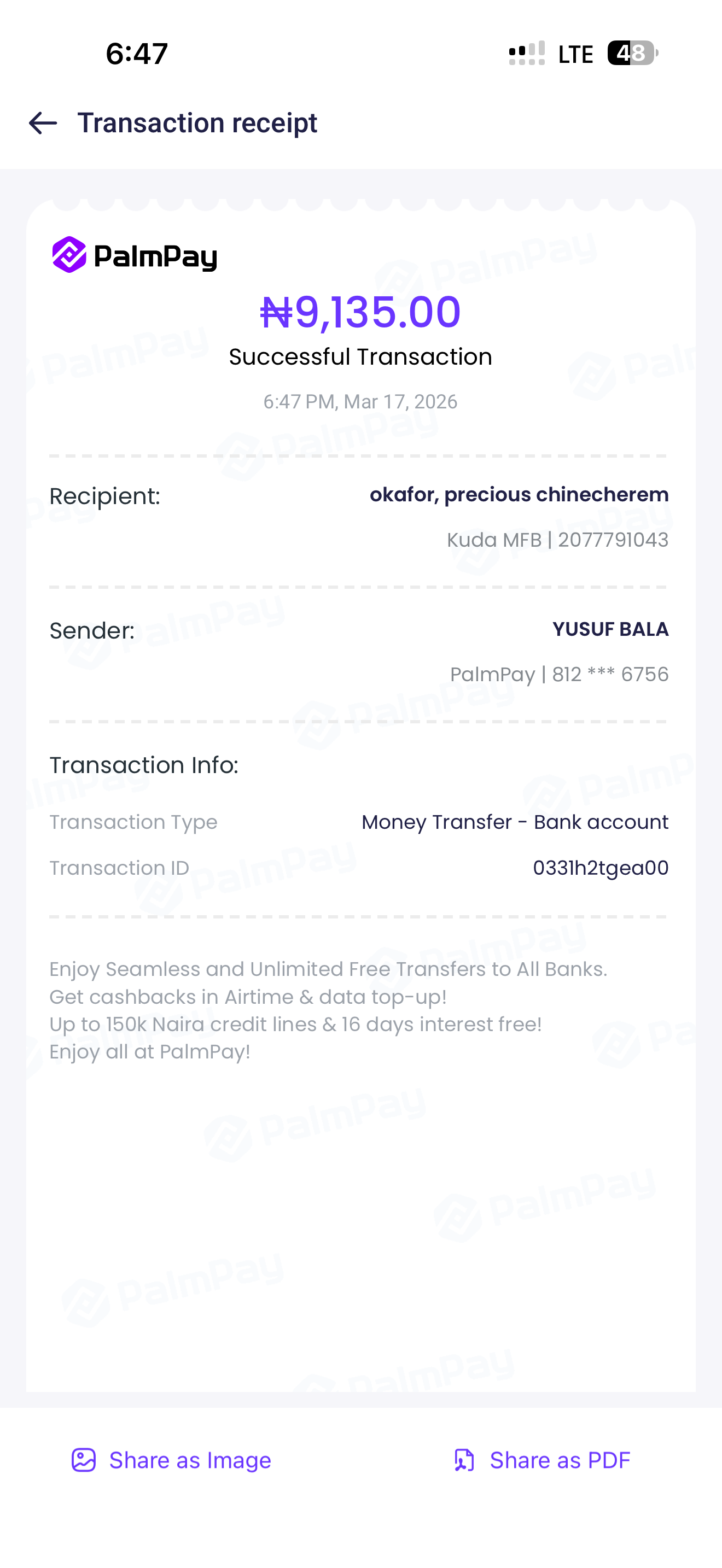Go back from Transaction receipt
This screenshot has height=1568, width=722.
[43, 123]
